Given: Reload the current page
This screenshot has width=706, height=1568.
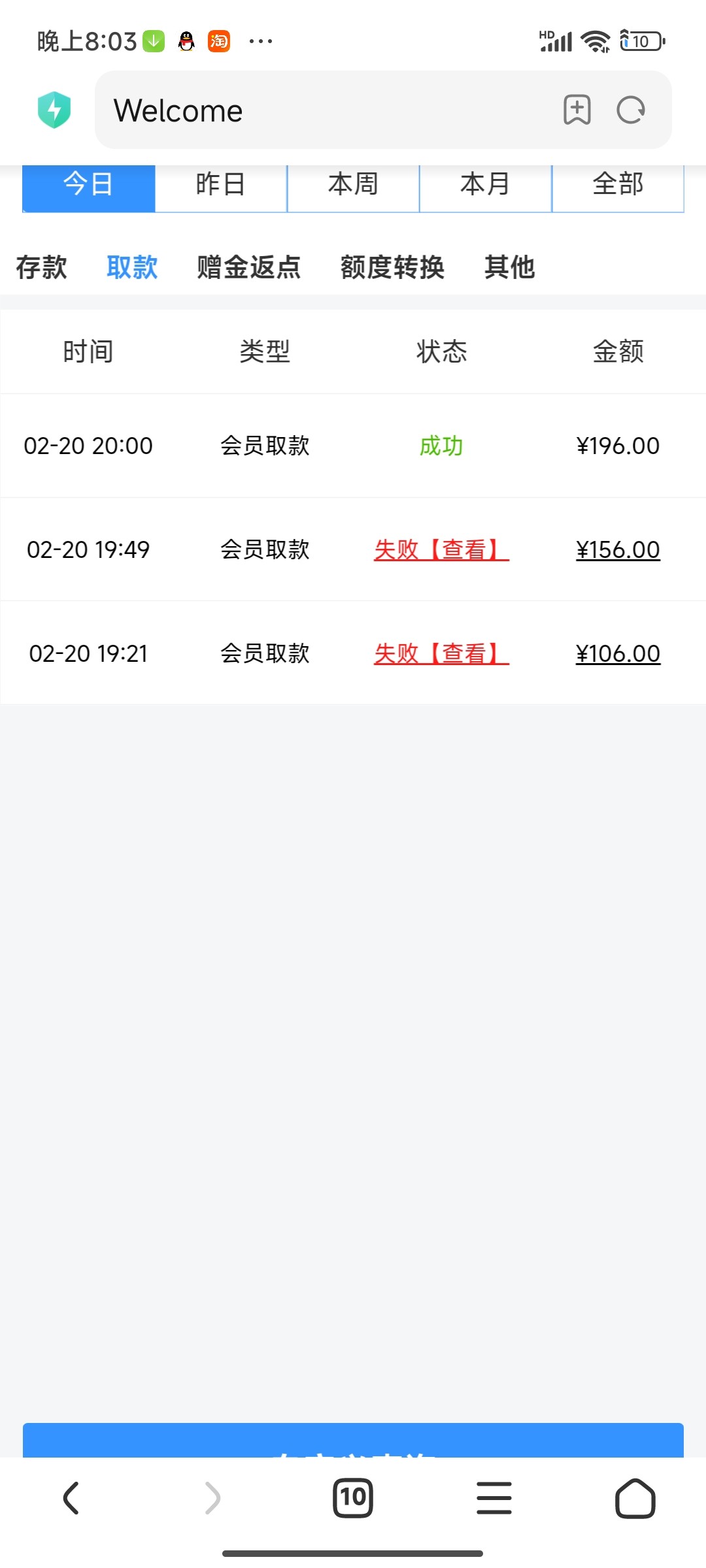Looking at the screenshot, I should click(x=631, y=110).
